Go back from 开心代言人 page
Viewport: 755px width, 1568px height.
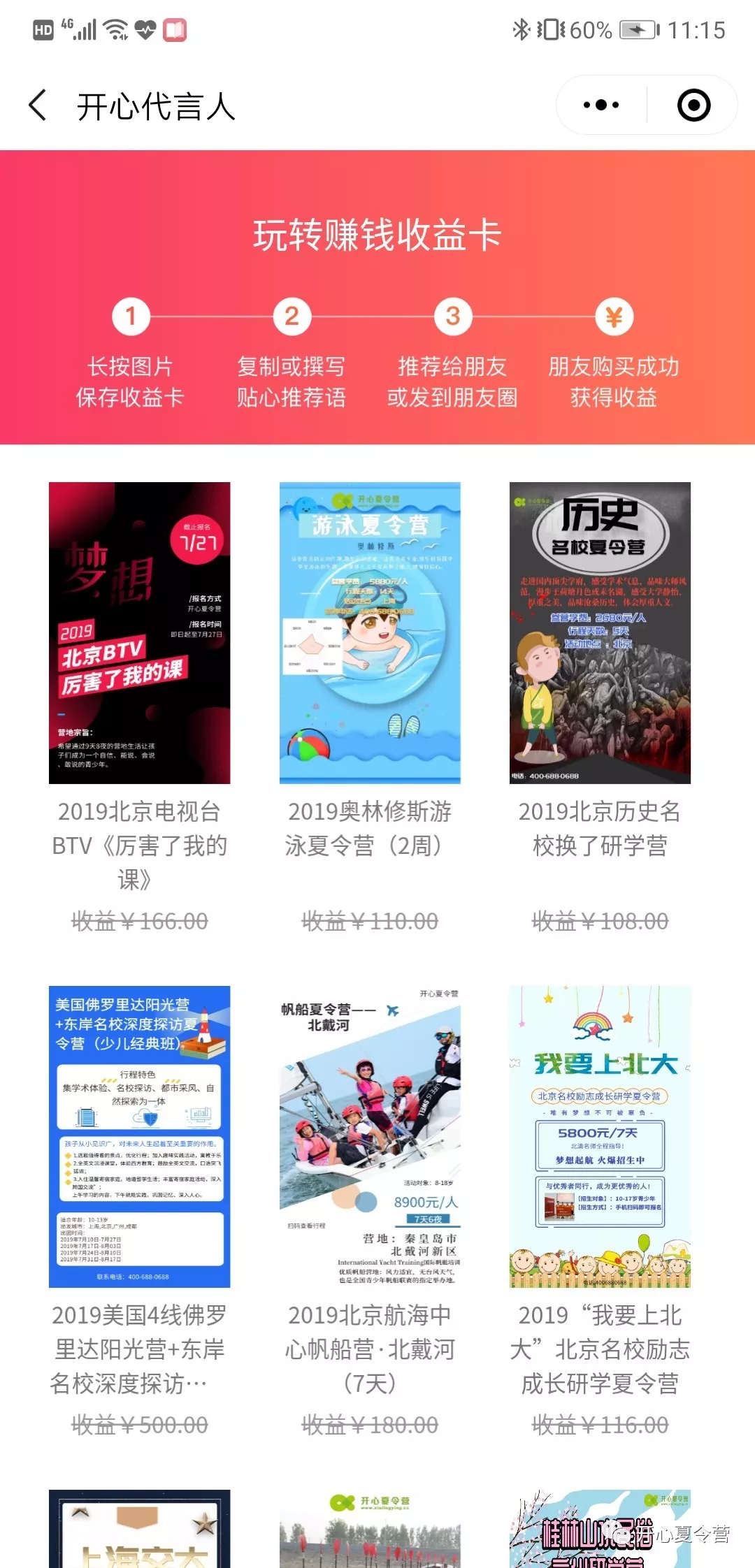pyautogui.click(x=38, y=106)
